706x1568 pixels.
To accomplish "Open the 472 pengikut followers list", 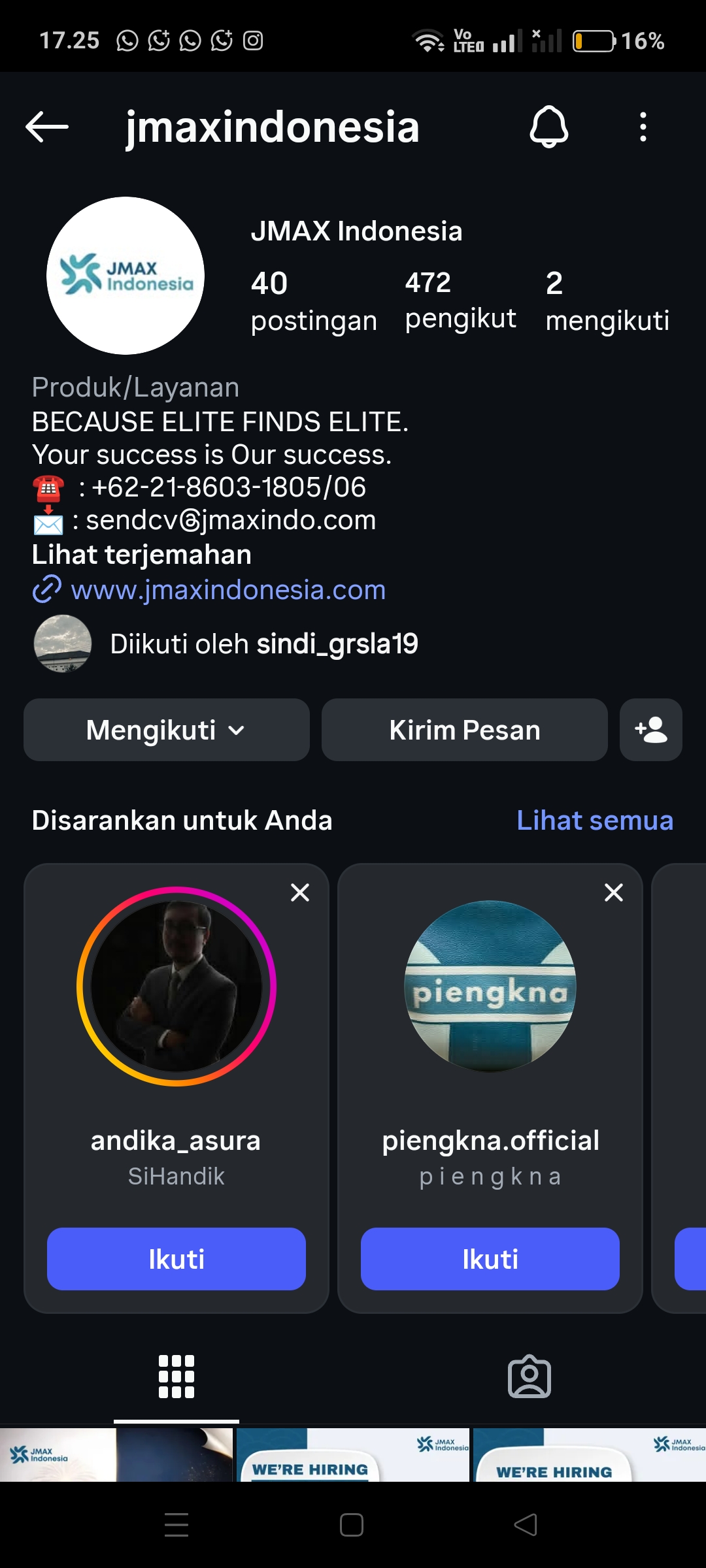I will pyautogui.click(x=460, y=301).
